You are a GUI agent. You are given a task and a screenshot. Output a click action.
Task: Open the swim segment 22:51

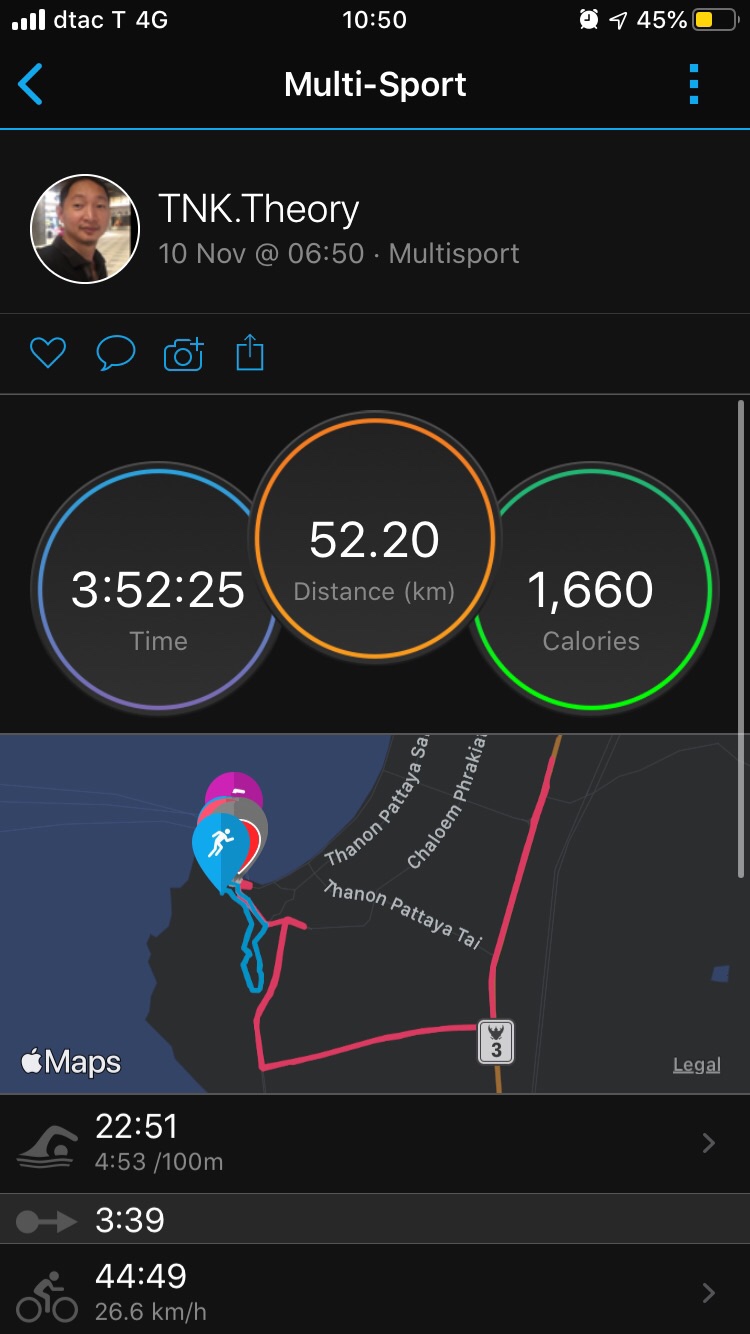pos(375,1143)
